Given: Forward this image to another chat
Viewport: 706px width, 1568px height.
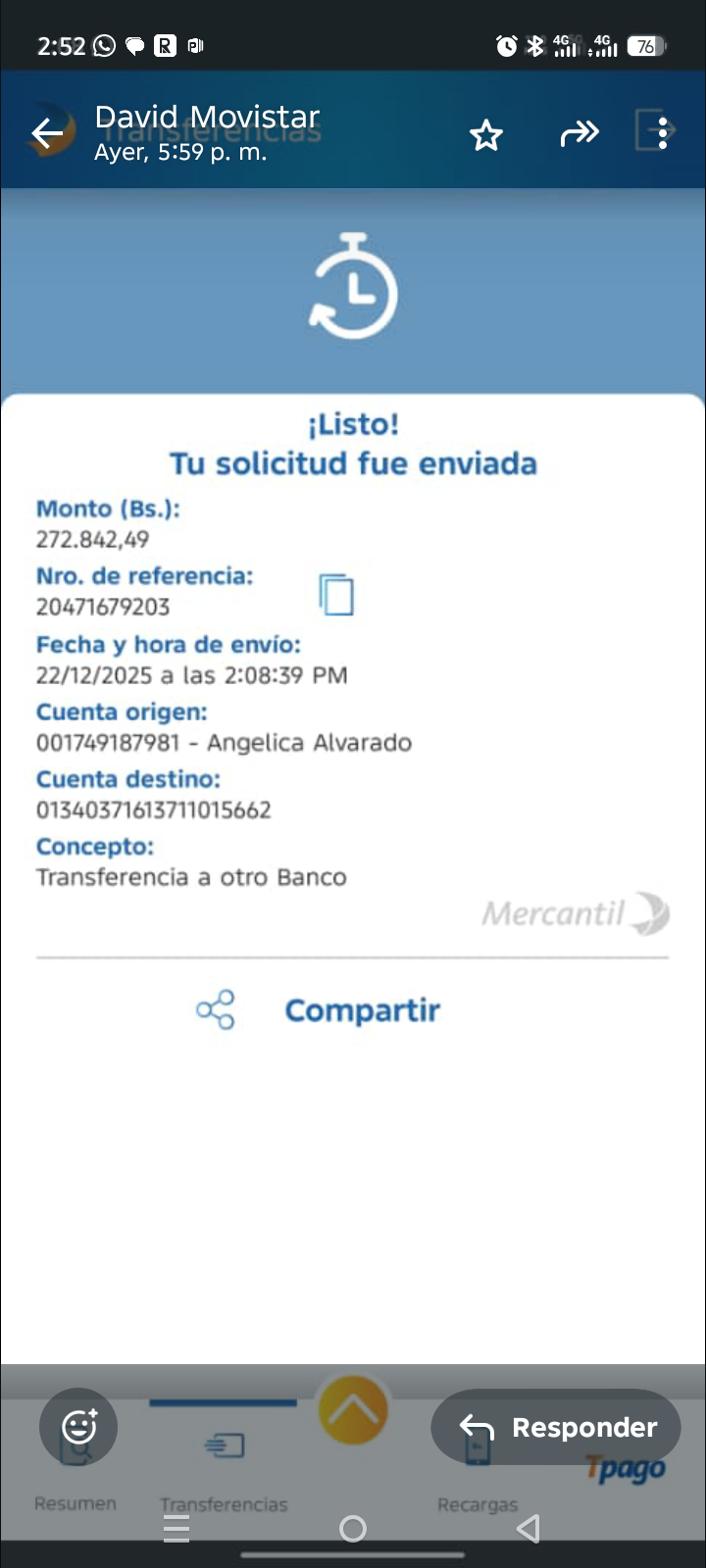Looking at the screenshot, I should pyautogui.click(x=579, y=133).
